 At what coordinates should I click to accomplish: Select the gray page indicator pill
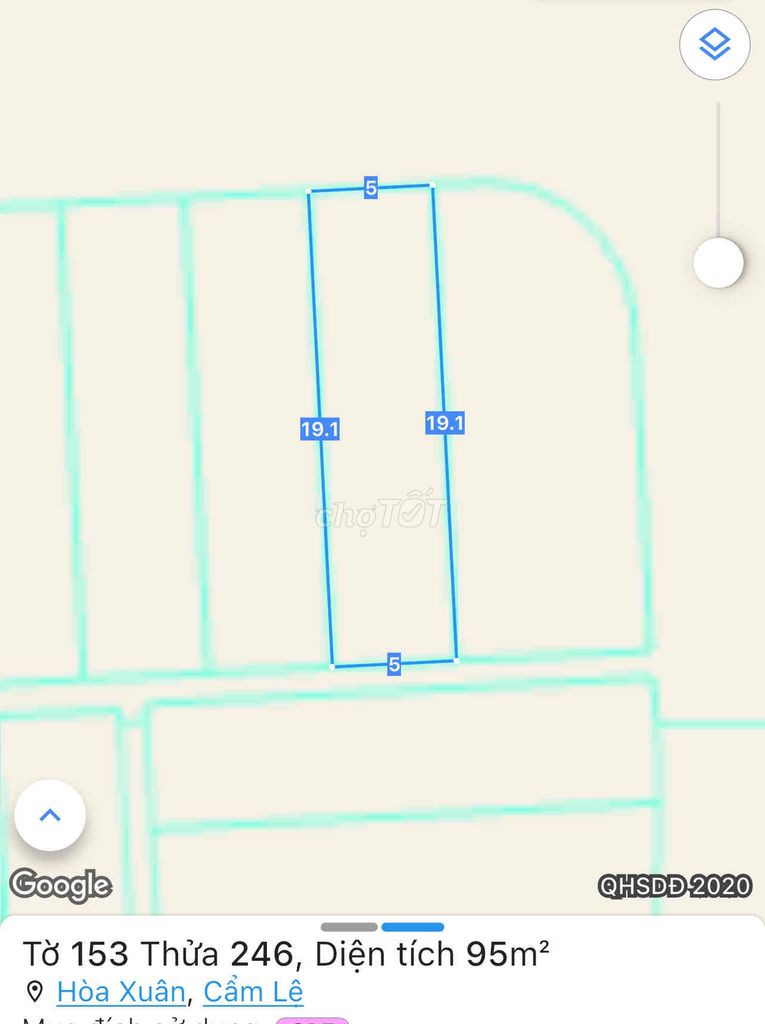pos(349,927)
